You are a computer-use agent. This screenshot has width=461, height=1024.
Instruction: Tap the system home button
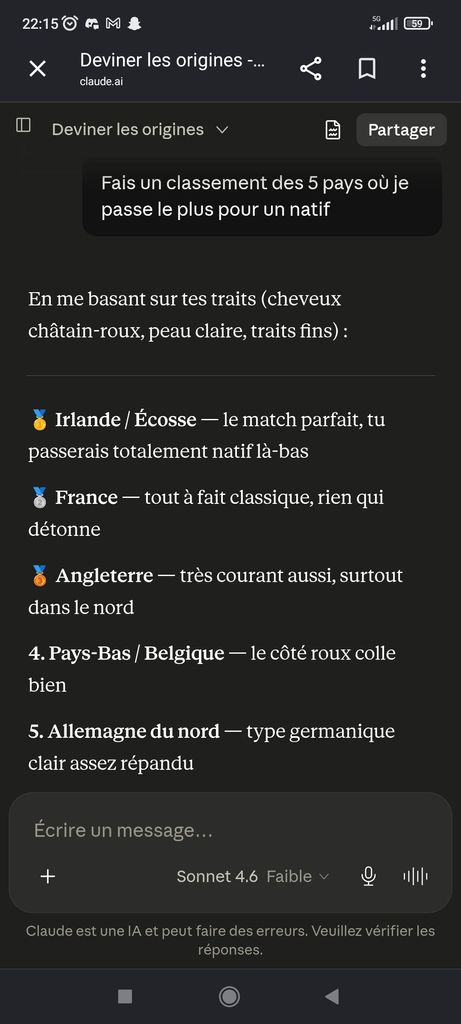point(229,996)
